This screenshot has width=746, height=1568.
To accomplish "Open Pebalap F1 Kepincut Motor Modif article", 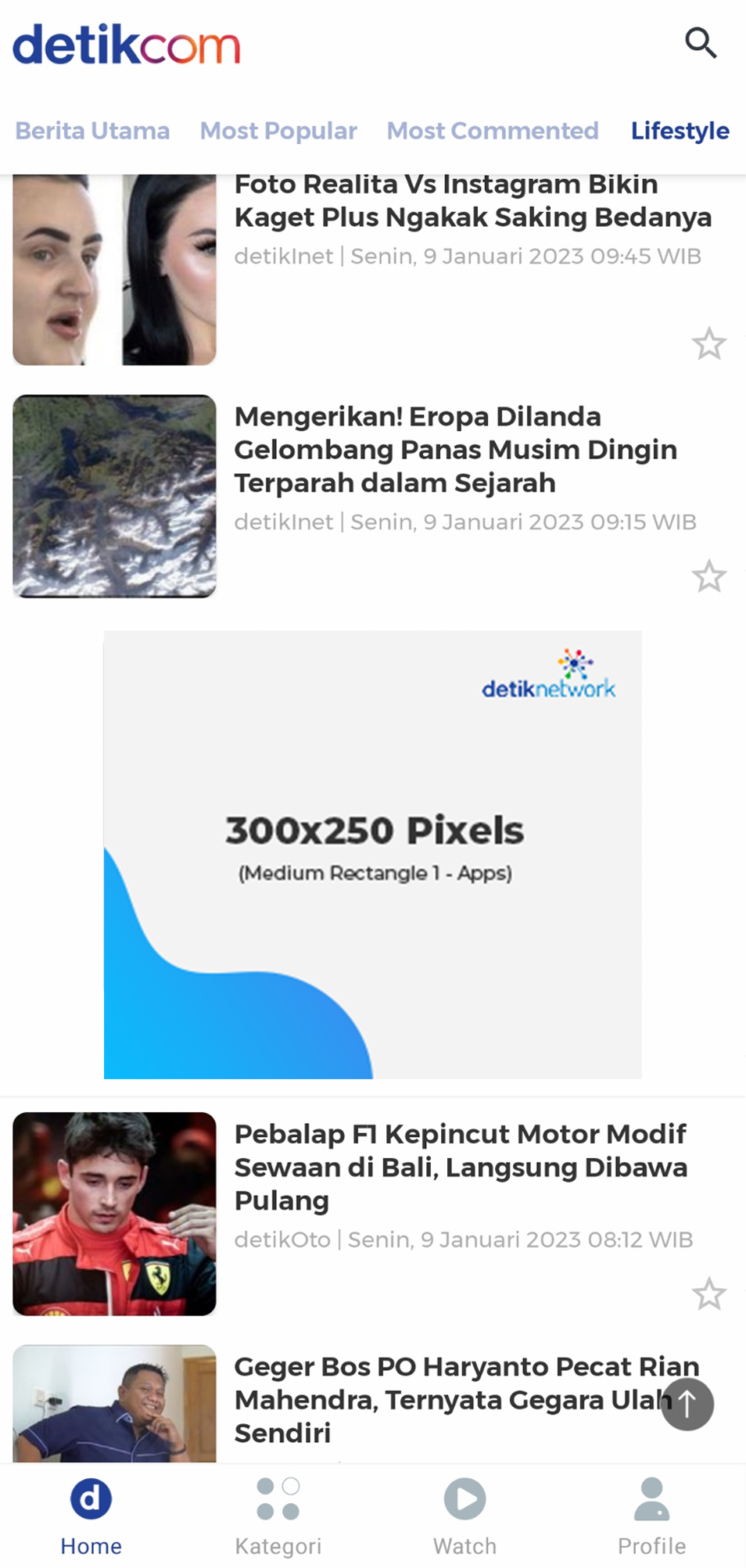I will (460, 1166).
